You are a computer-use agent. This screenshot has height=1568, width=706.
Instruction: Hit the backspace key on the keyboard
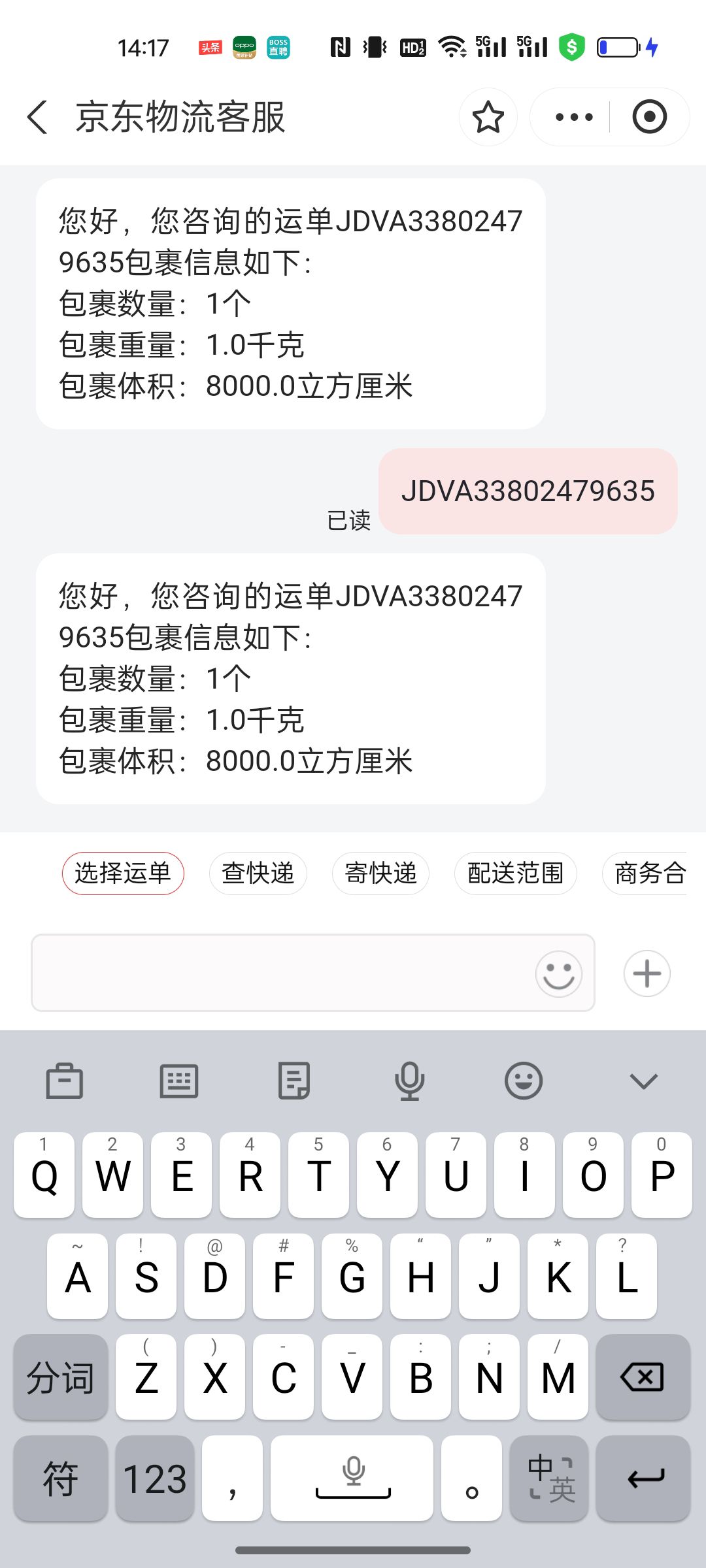coord(643,1377)
